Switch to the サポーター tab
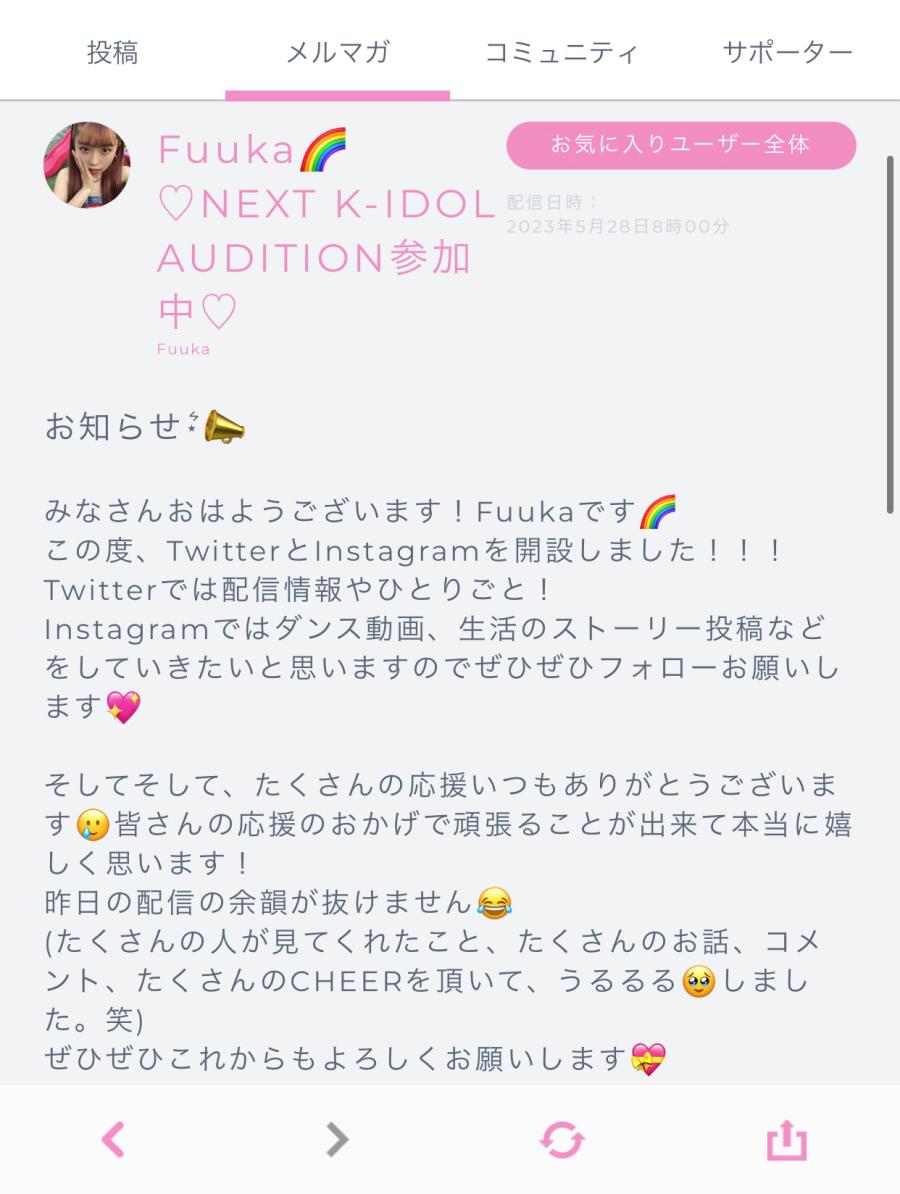This screenshot has width=900, height=1194. pos(787,52)
